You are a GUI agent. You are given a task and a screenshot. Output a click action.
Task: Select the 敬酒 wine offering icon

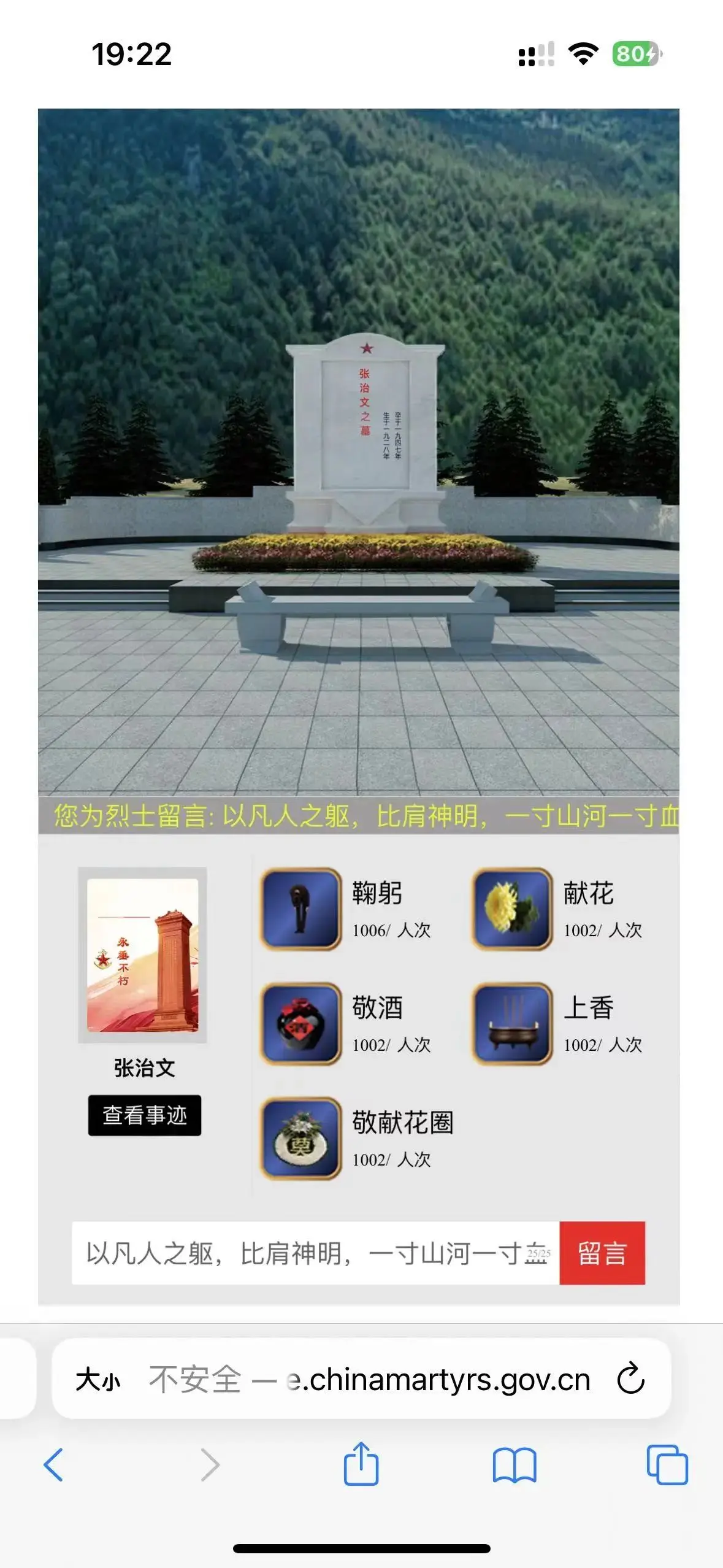tap(300, 1023)
